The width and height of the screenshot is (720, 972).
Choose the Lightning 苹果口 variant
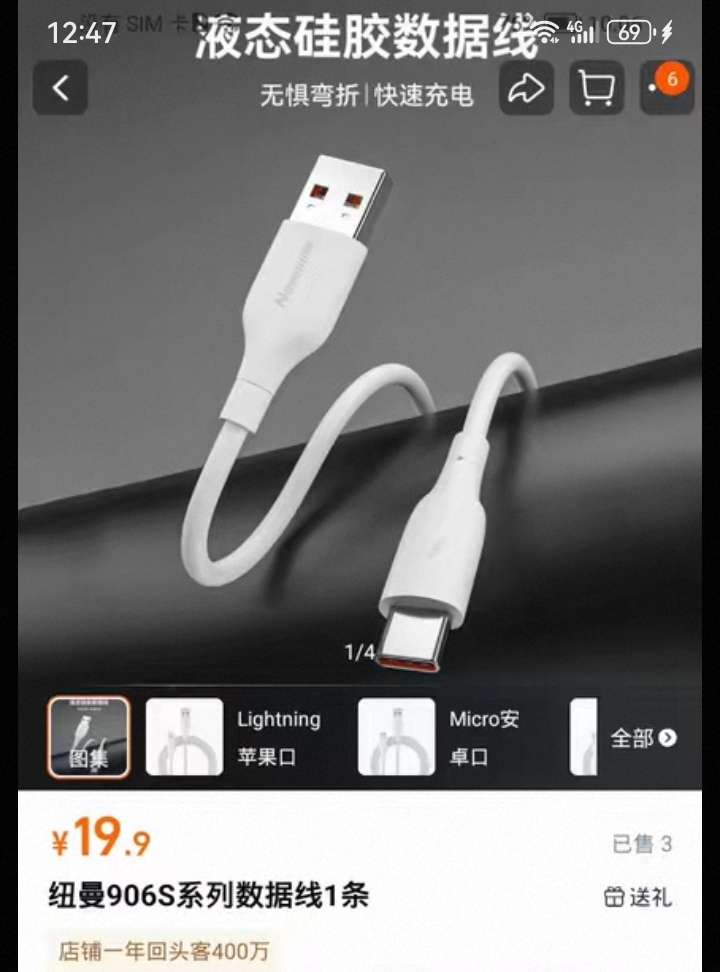(x=237, y=737)
